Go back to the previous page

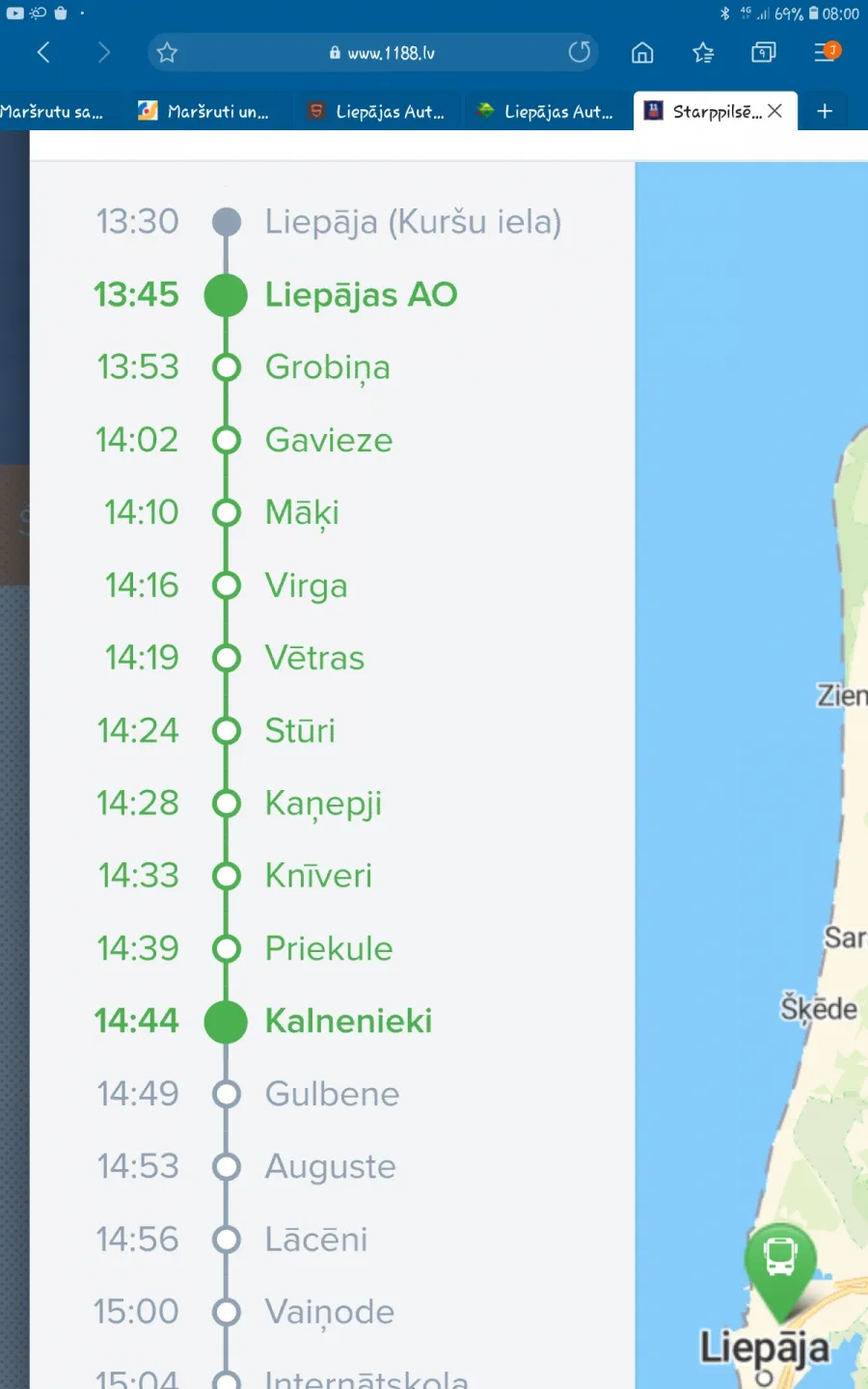pos(43,52)
